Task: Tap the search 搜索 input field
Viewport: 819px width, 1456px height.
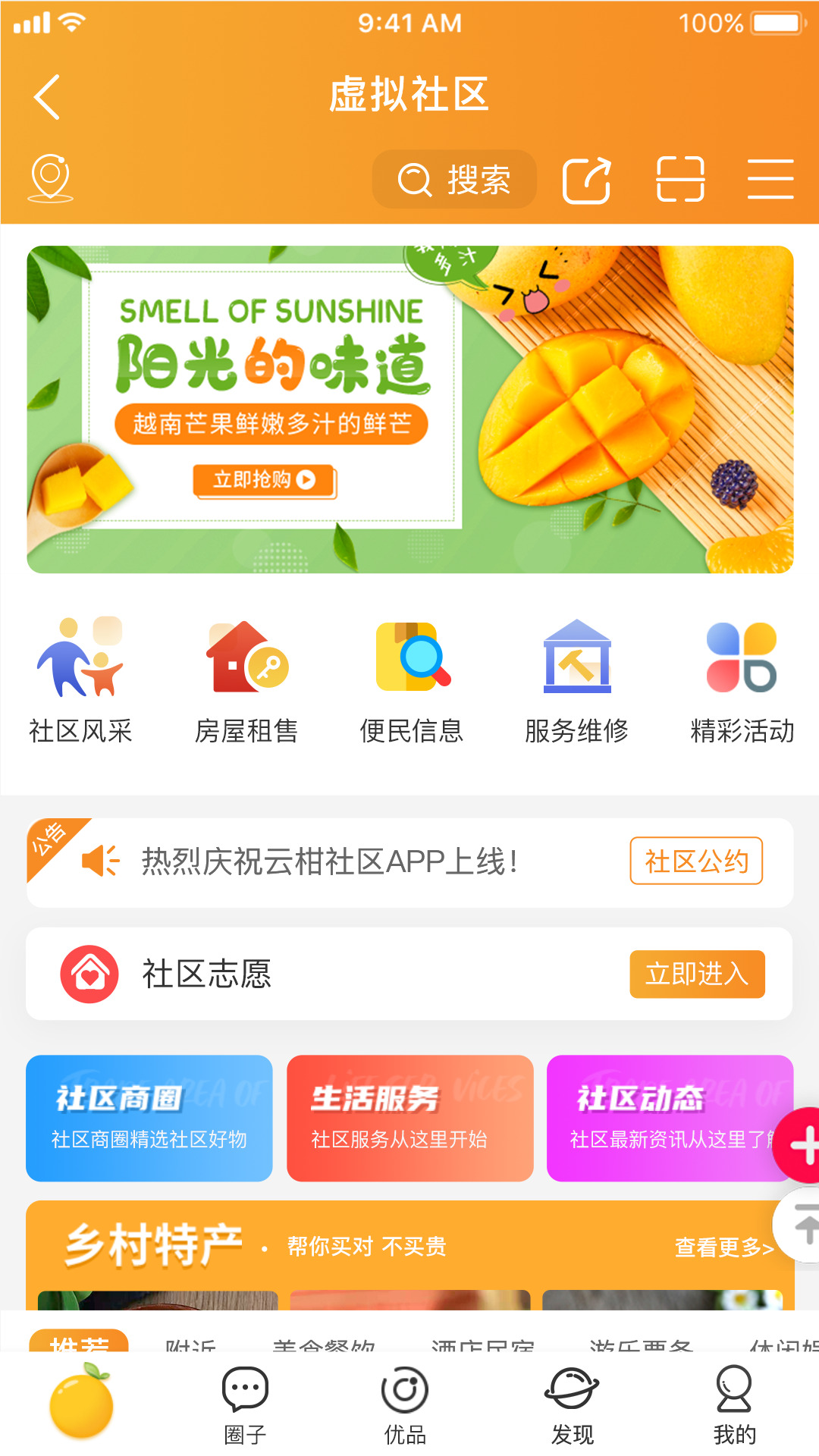Action: click(x=455, y=180)
